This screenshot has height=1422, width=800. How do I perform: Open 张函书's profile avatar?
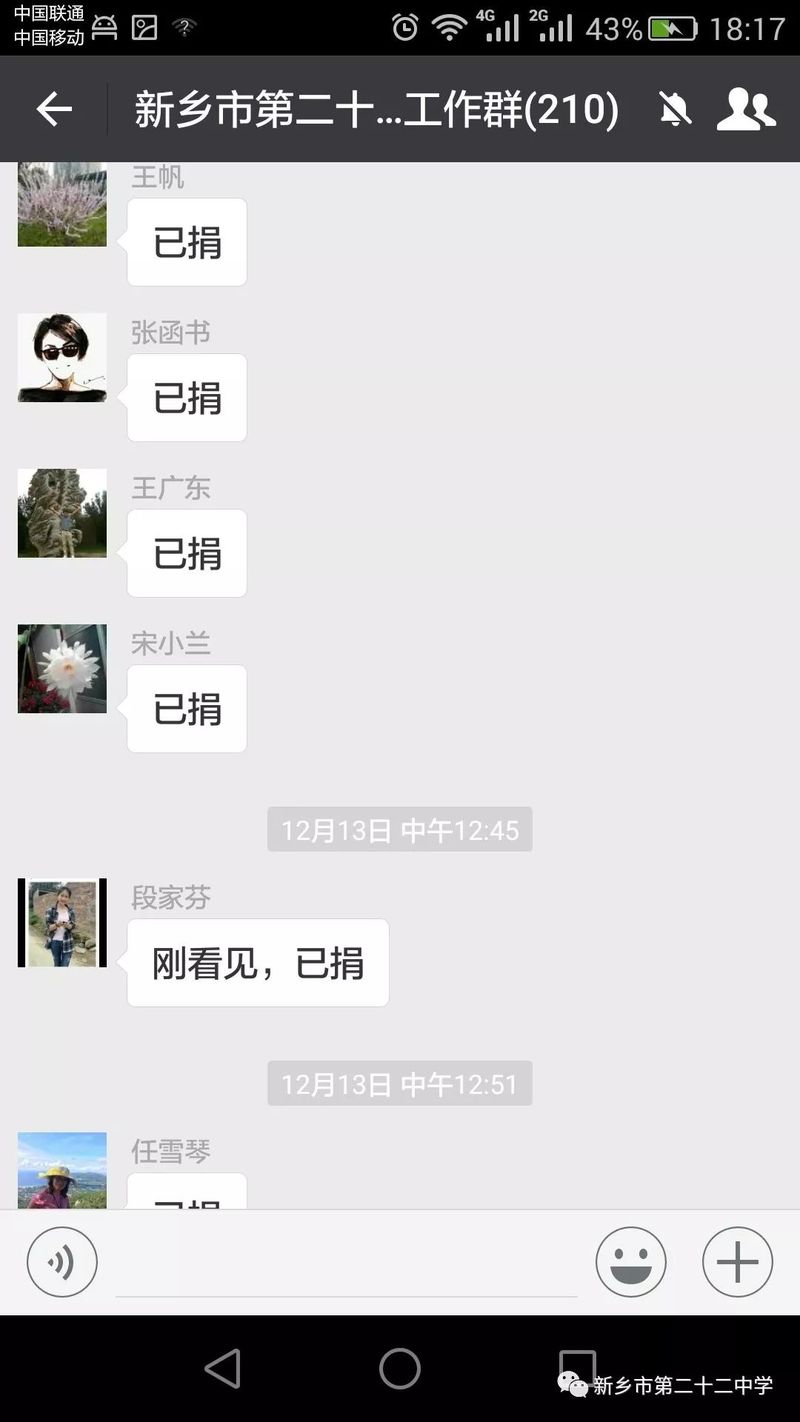(x=62, y=358)
